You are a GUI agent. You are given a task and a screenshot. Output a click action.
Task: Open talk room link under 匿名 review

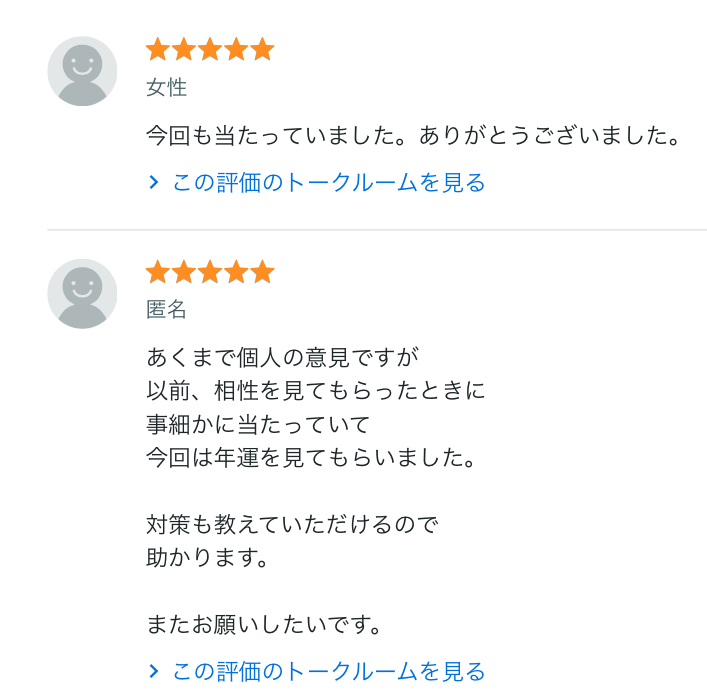(x=317, y=672)
